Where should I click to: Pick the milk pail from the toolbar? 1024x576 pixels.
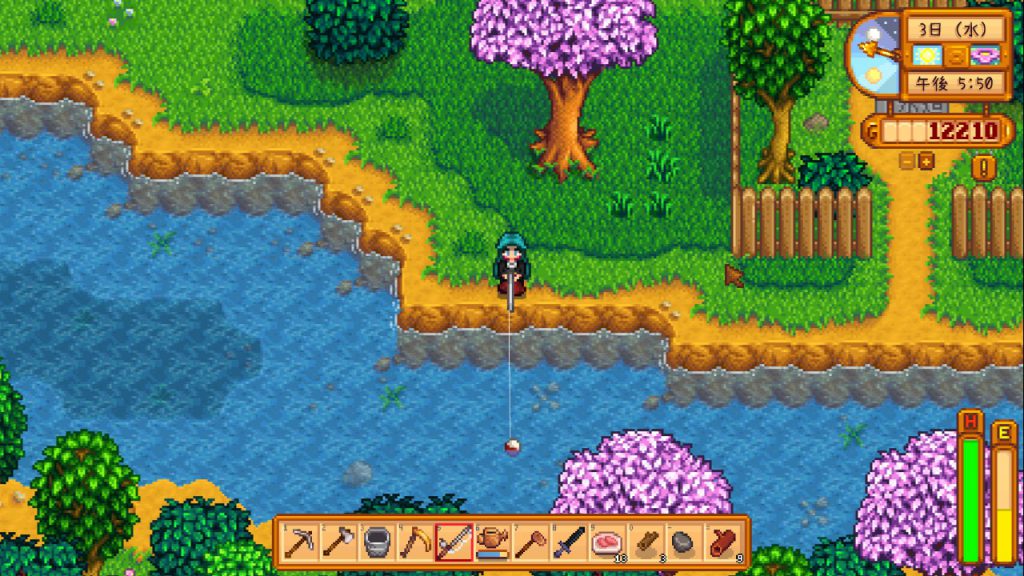tap(376, 543)
